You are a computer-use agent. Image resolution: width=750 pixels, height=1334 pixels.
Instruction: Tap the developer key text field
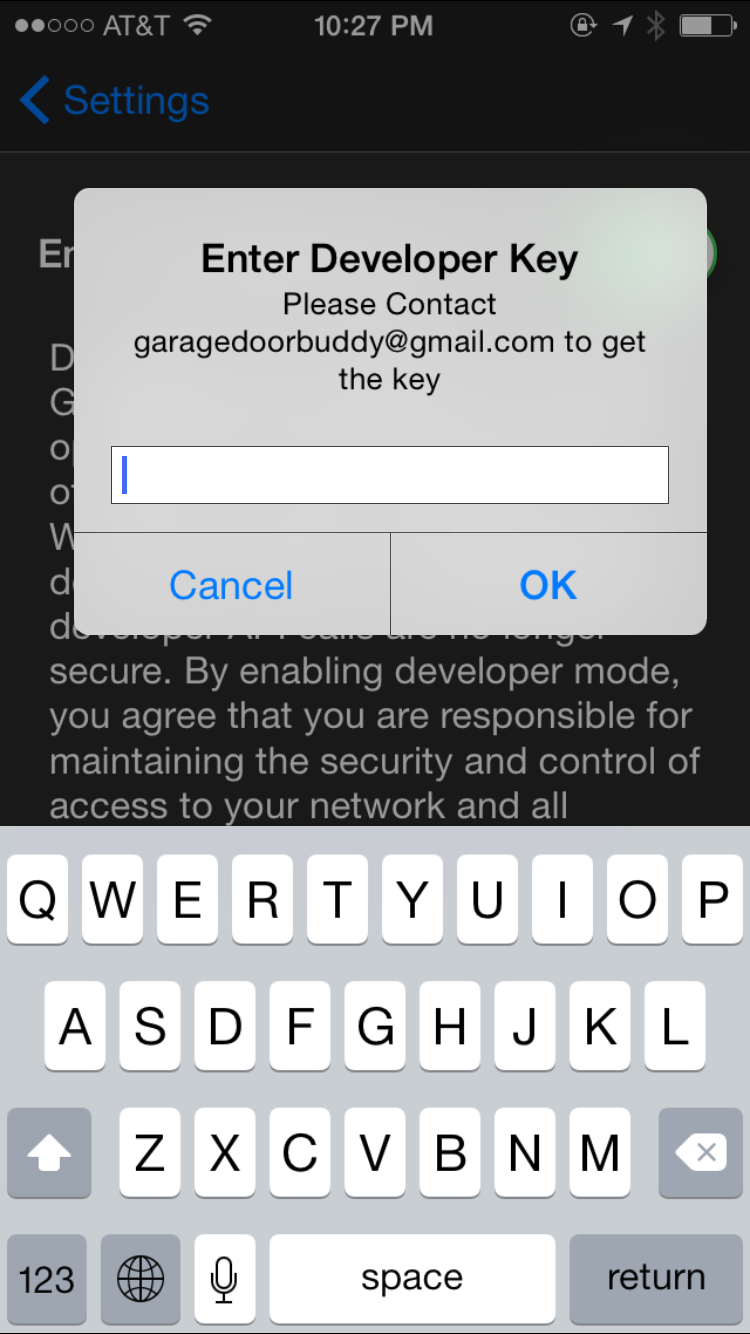pyautogui.click(x=389, y=475)
